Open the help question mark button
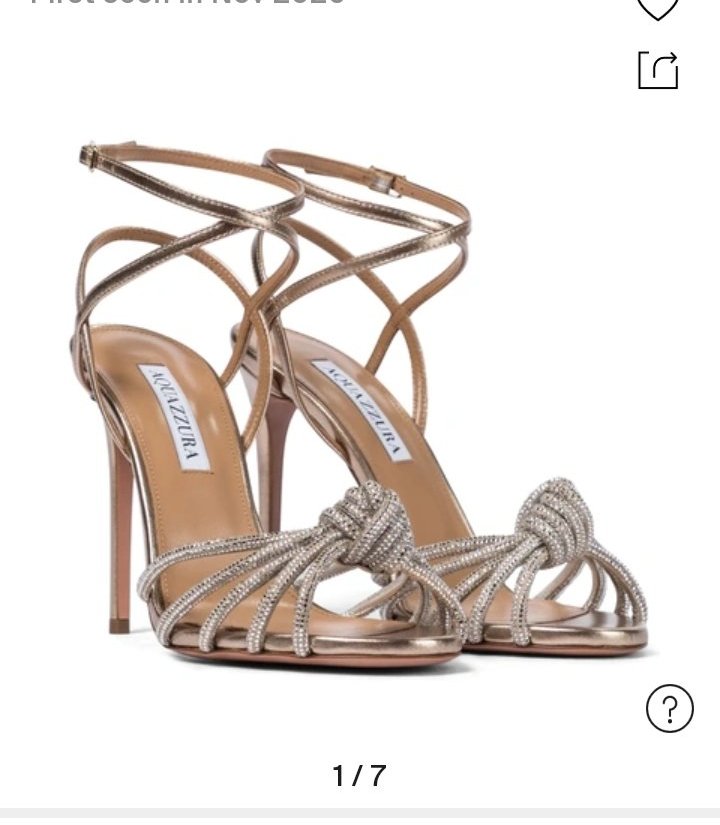 point(669,709)
